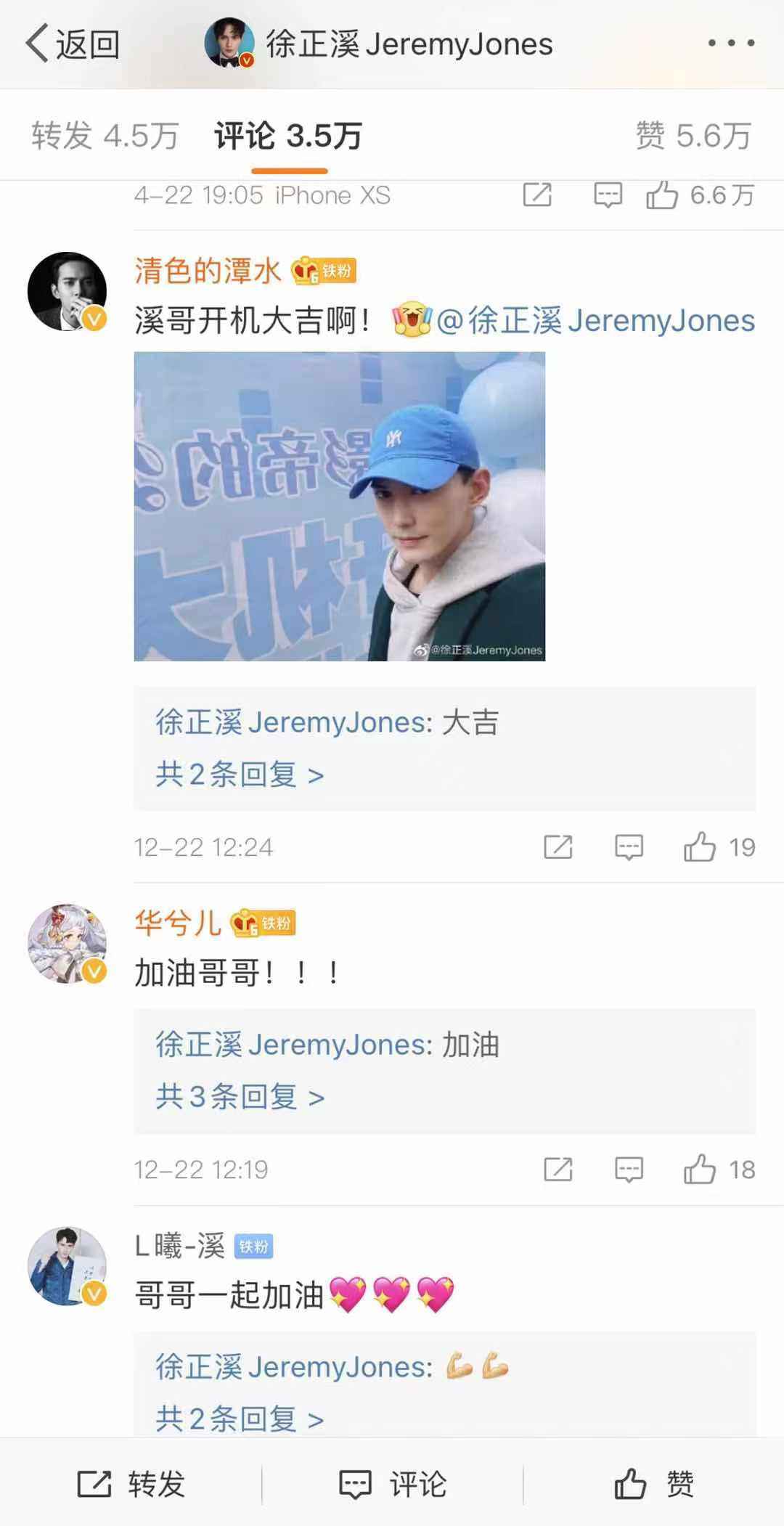Switch to the 赞 5.6万 tab
The image size is (784, 1526).
click(693, 136)
